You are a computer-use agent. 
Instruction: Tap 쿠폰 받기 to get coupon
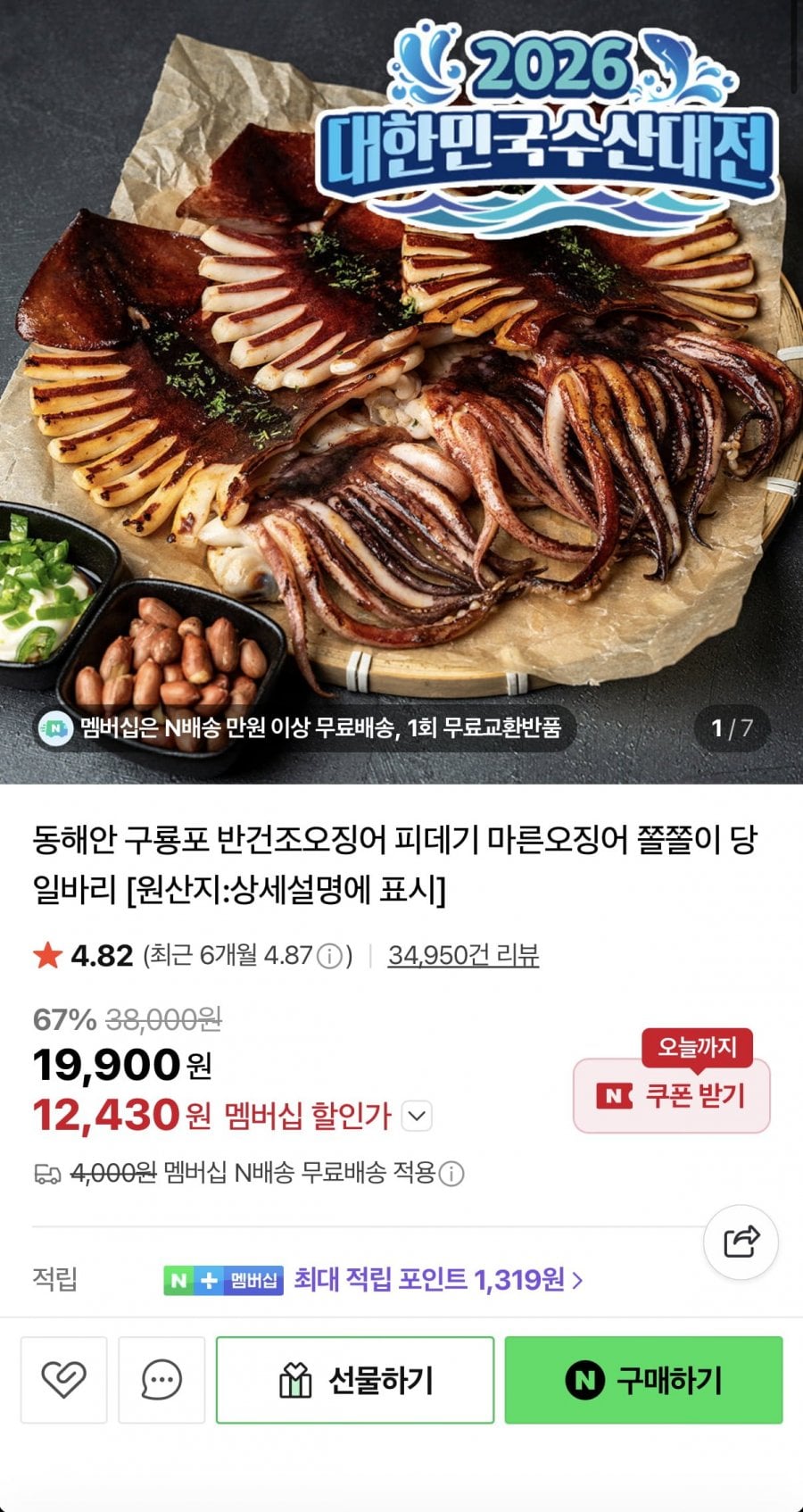click(672, 1095)
